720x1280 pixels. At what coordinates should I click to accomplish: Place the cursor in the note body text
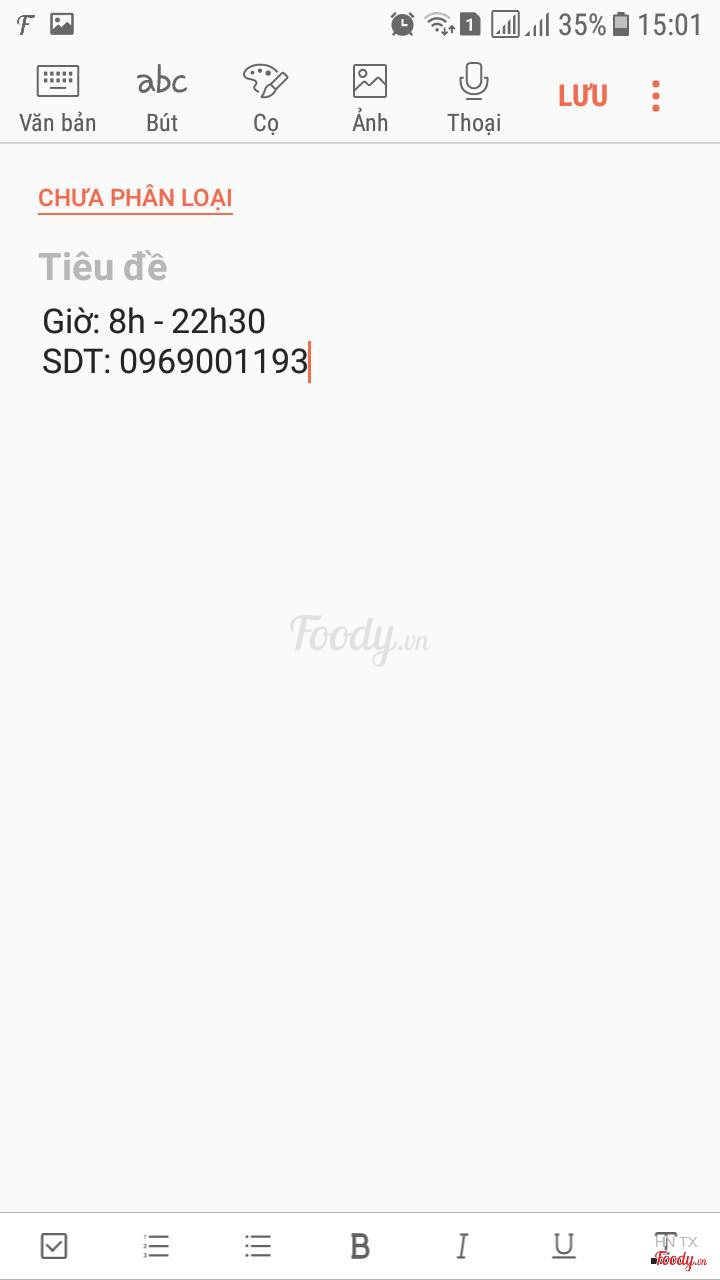[175, 342]
